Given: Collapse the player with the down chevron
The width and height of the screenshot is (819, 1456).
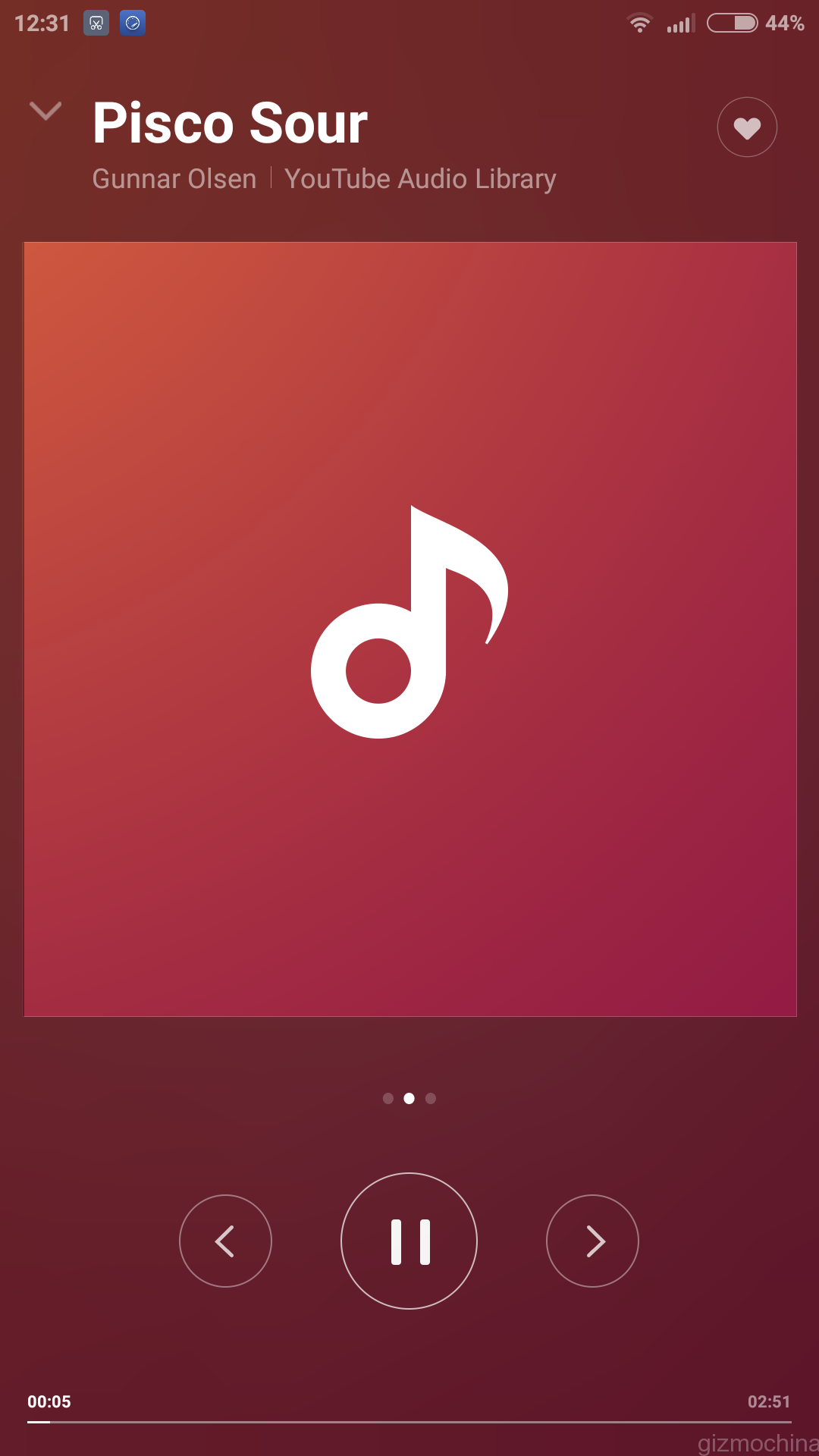Looking at the screenshot, I should 45,111.
